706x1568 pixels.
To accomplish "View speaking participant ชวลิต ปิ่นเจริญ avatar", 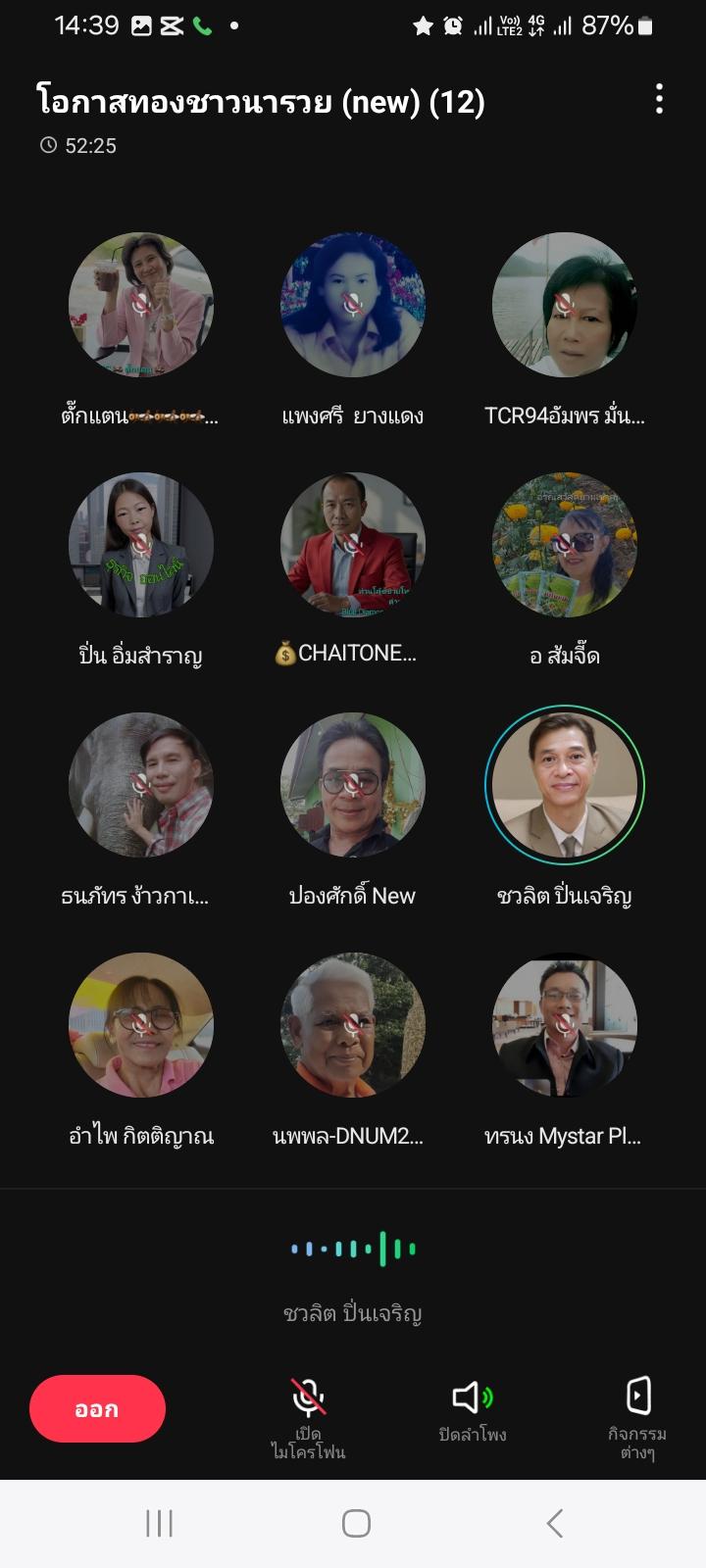I will click(x=565, y=785).
